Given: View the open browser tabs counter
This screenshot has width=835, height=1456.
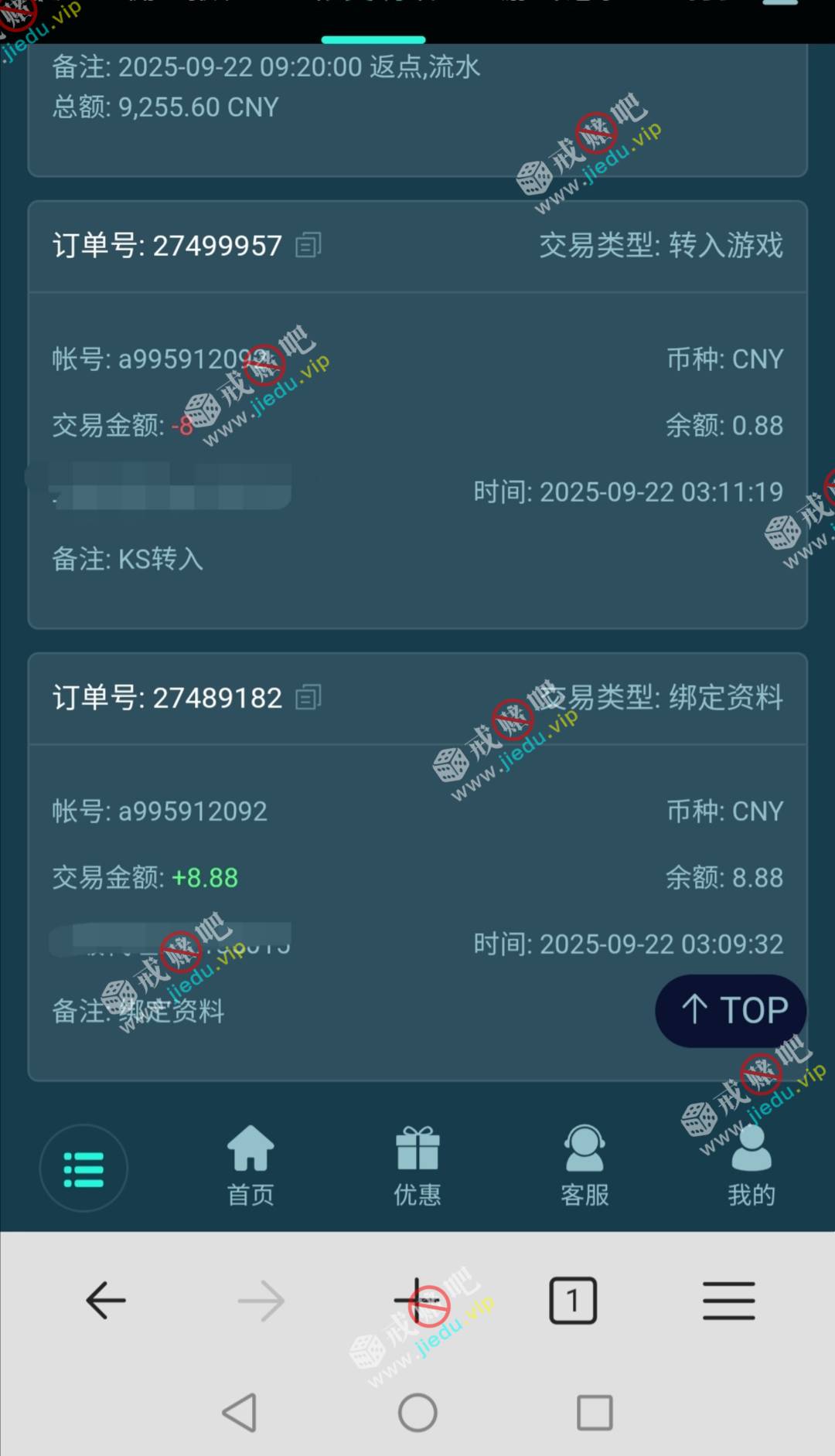Looking at the screenshot, I should 573,1301.
